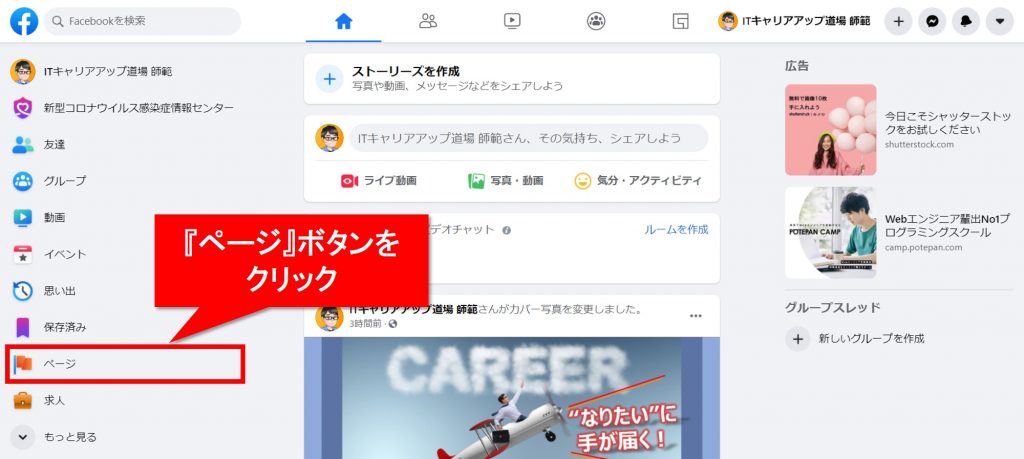The width and height of the screenshot is (1024, 459).
Task: Start a ライブ動画 broadcast
Action: coord(379,181)
